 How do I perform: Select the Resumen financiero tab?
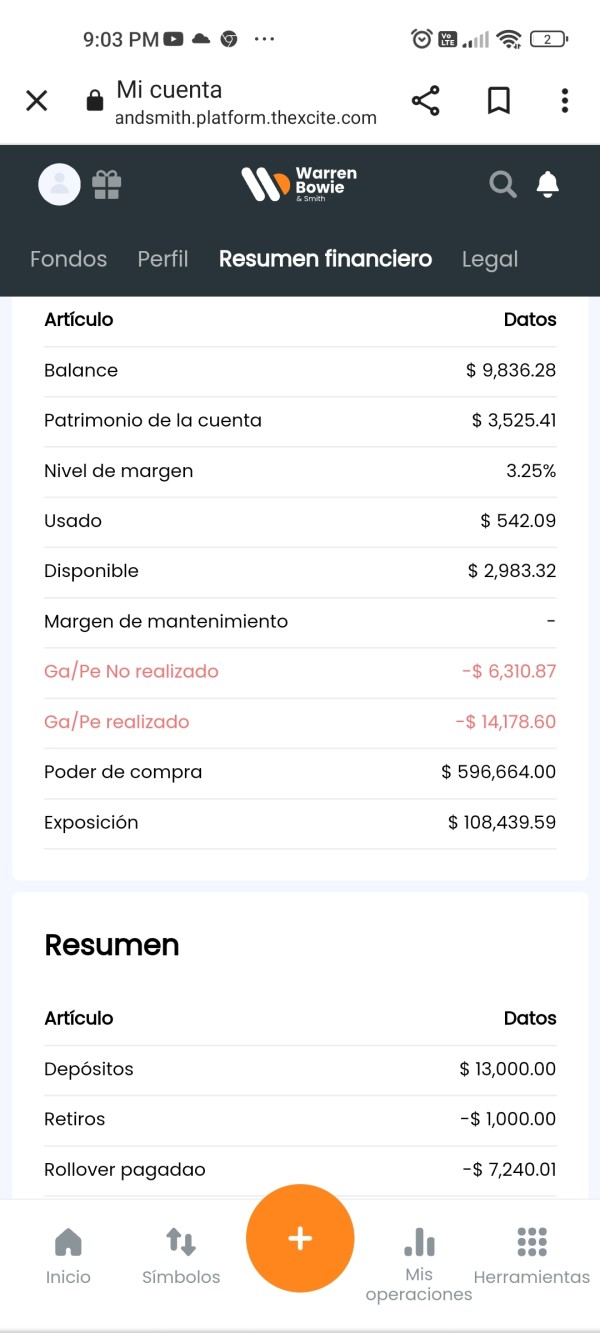click(x=325, y=259)
